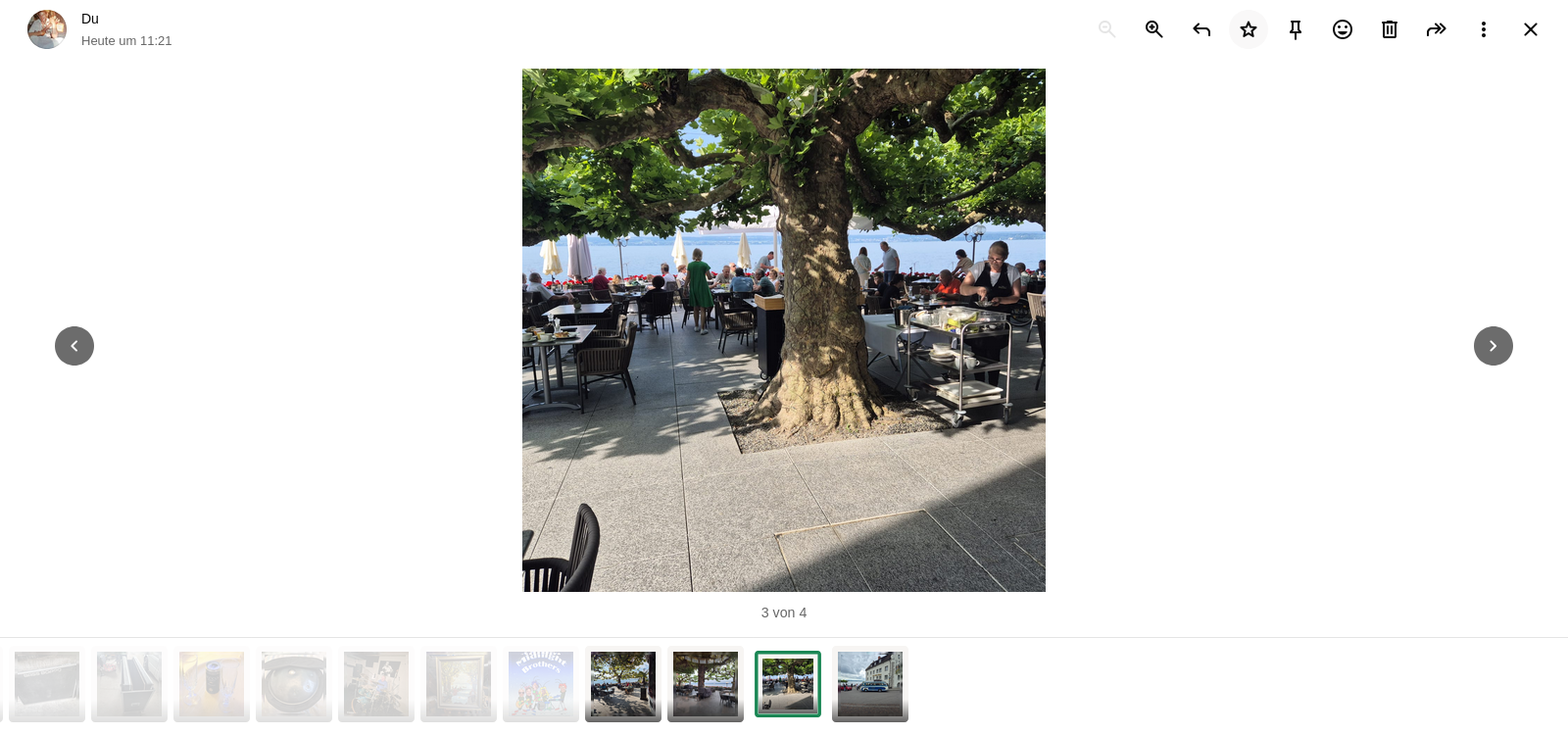The image size is (1568, 735).
Task: Select the building with blue car thumbnail
Action: (870, 683)
